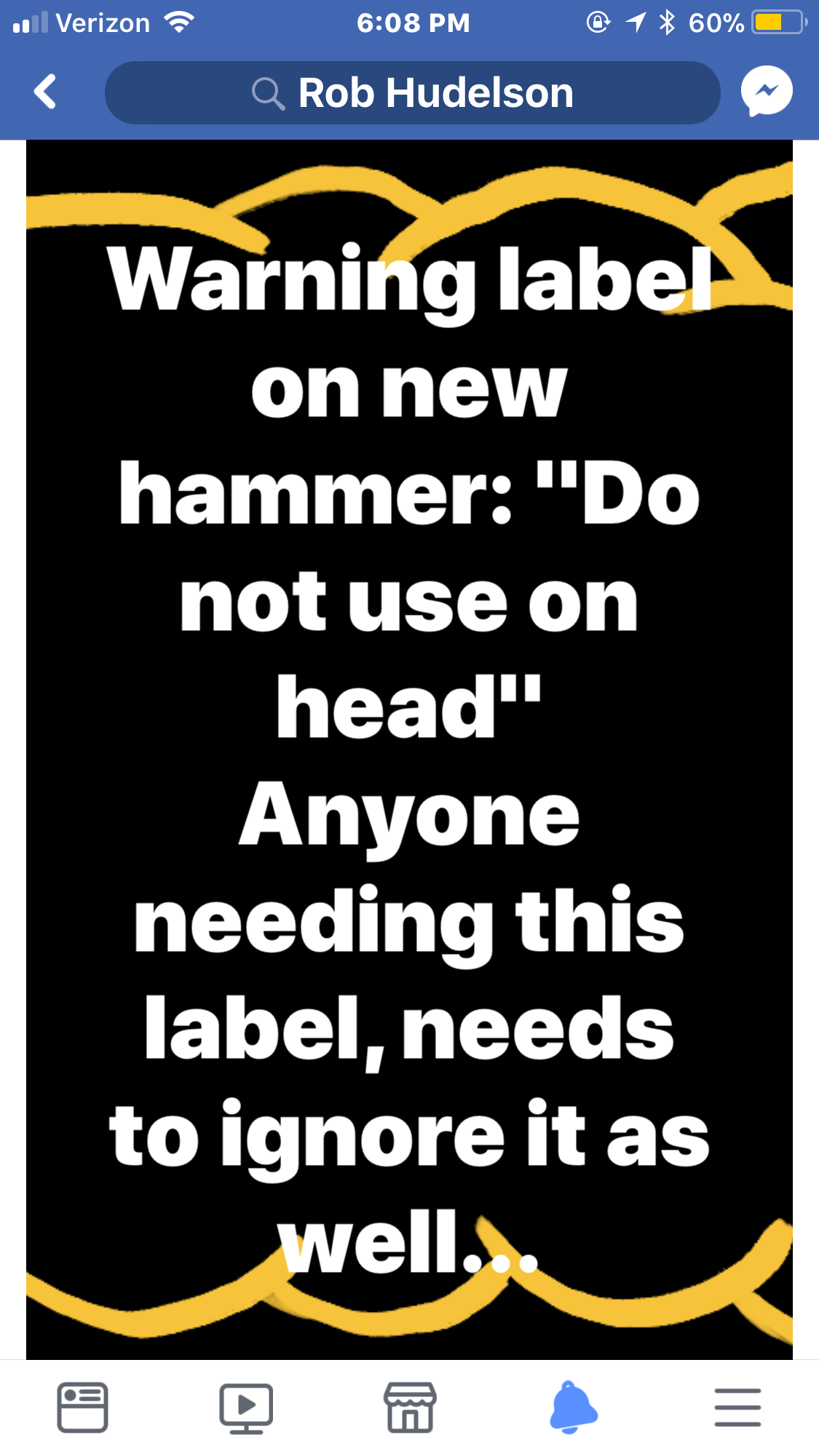Open the notifications bell tab
Viewport: 819px width, 1456px height.
pyautogui.click(x=573, y=1407)
